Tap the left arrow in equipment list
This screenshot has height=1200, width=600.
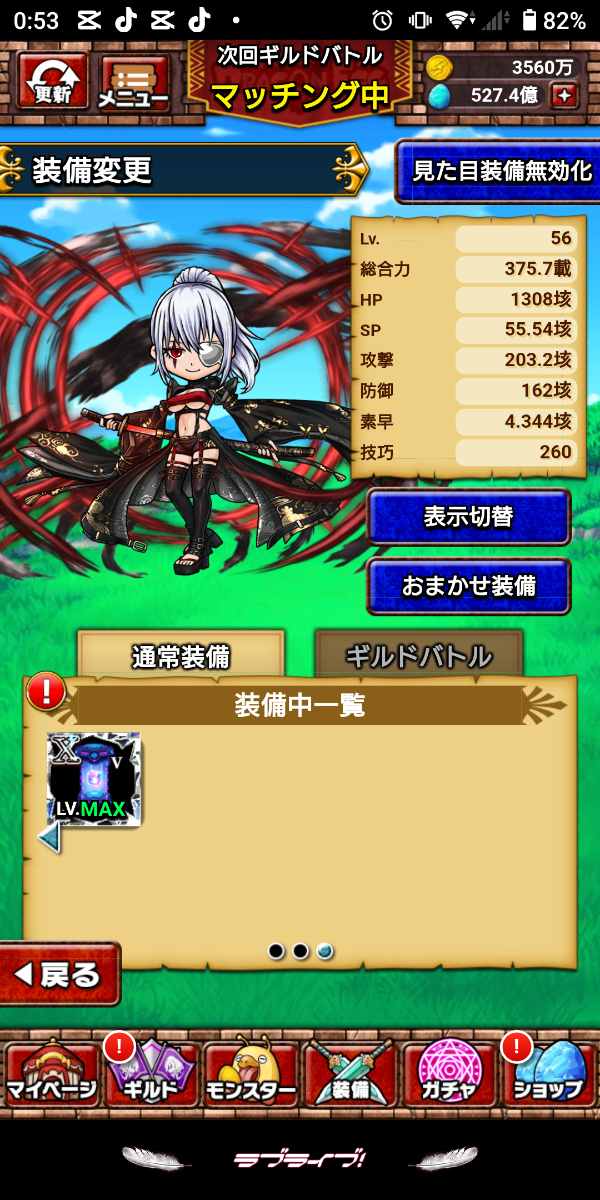coord(50,836)
